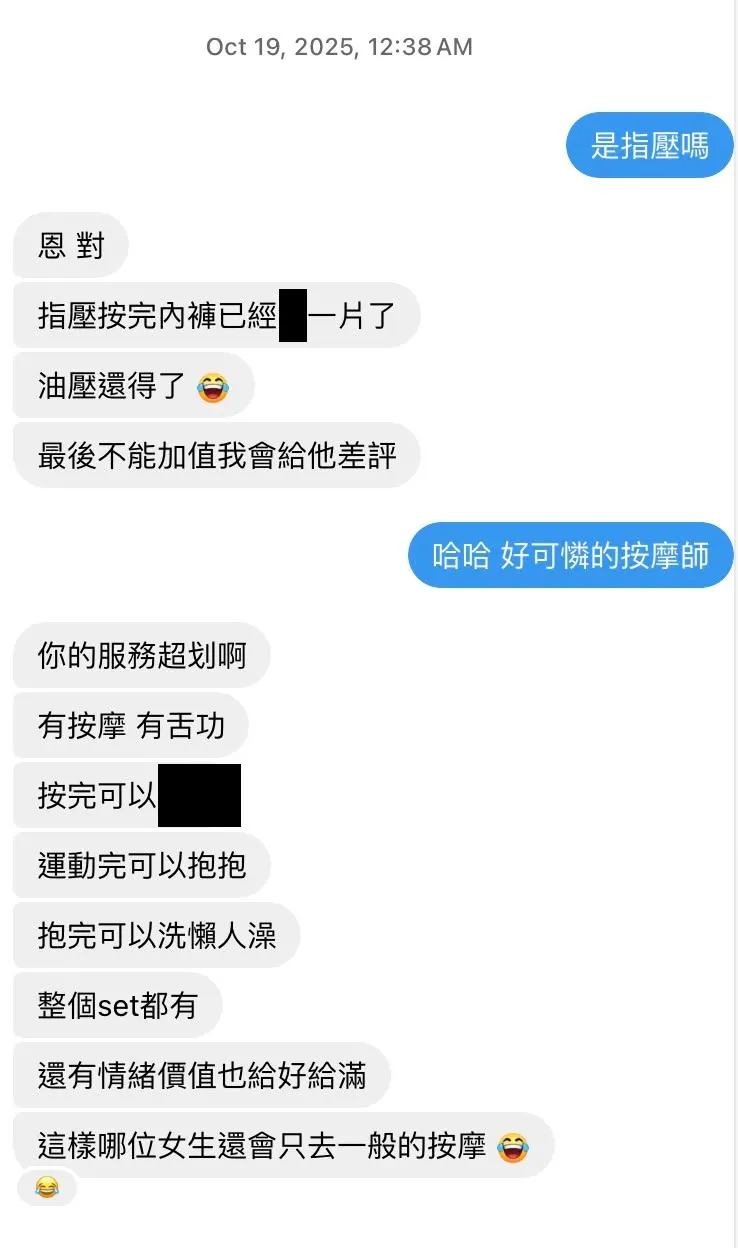Select the 整個set都有 message bubble

[x=116, y=1006]
